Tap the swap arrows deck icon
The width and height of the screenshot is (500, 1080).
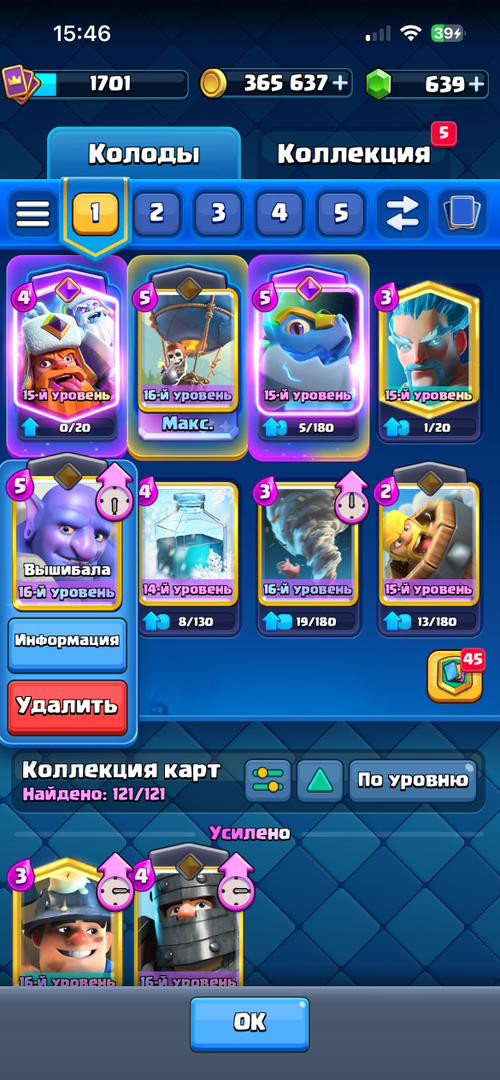tap(402, 214)
